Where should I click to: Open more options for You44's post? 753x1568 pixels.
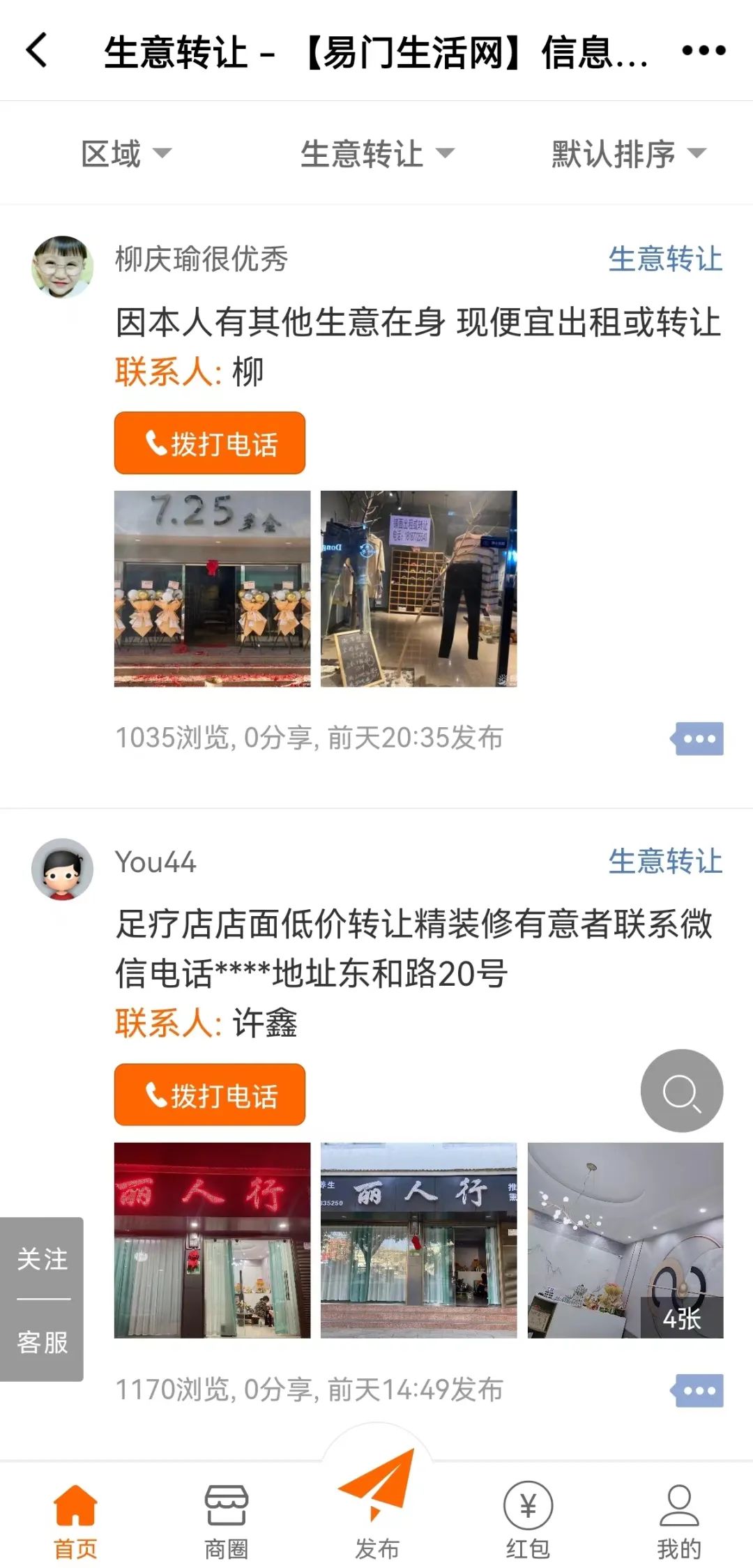tap(697, 1391)
